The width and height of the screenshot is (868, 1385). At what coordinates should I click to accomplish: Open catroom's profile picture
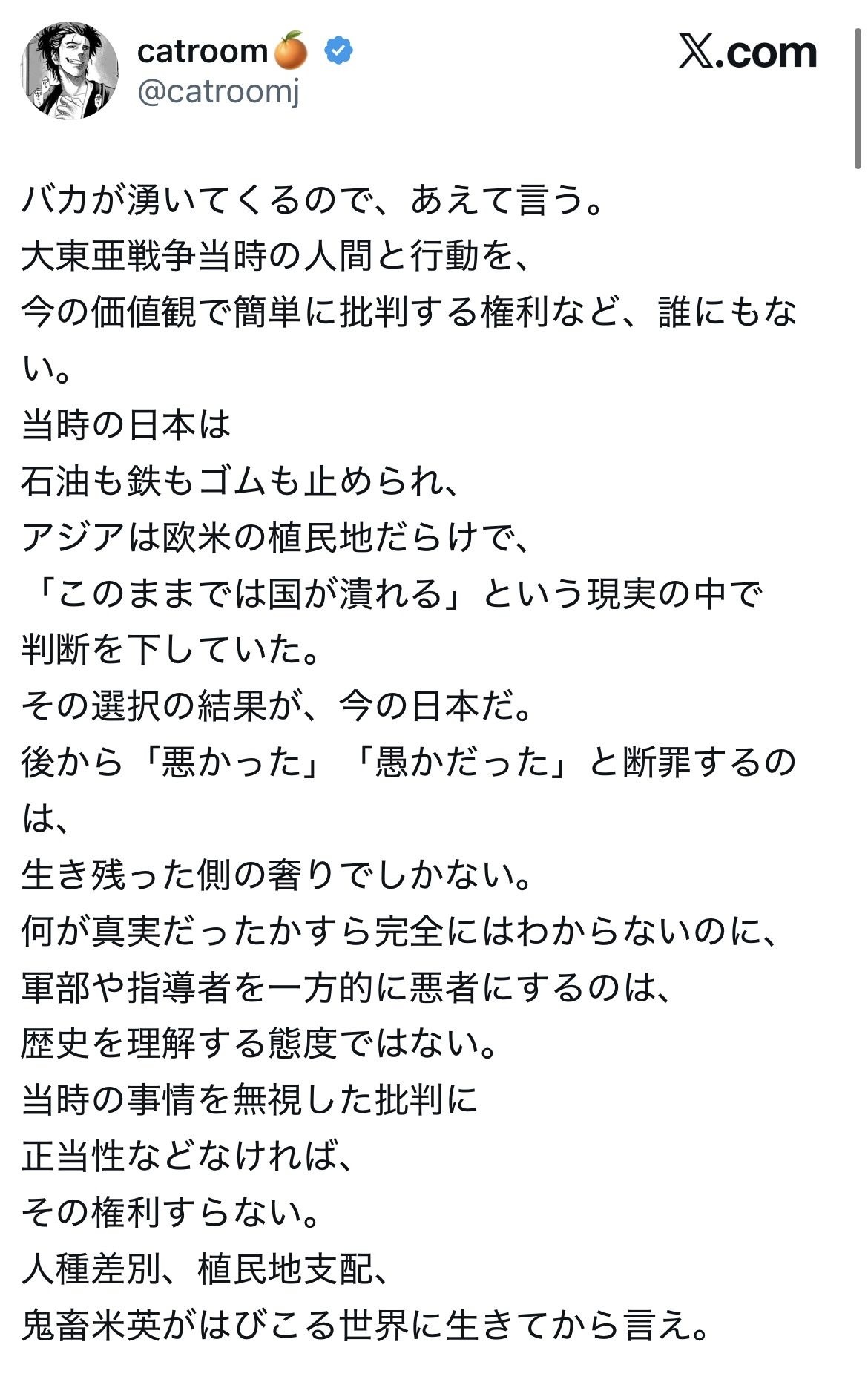pyautogui.click(x=70, y=70)
